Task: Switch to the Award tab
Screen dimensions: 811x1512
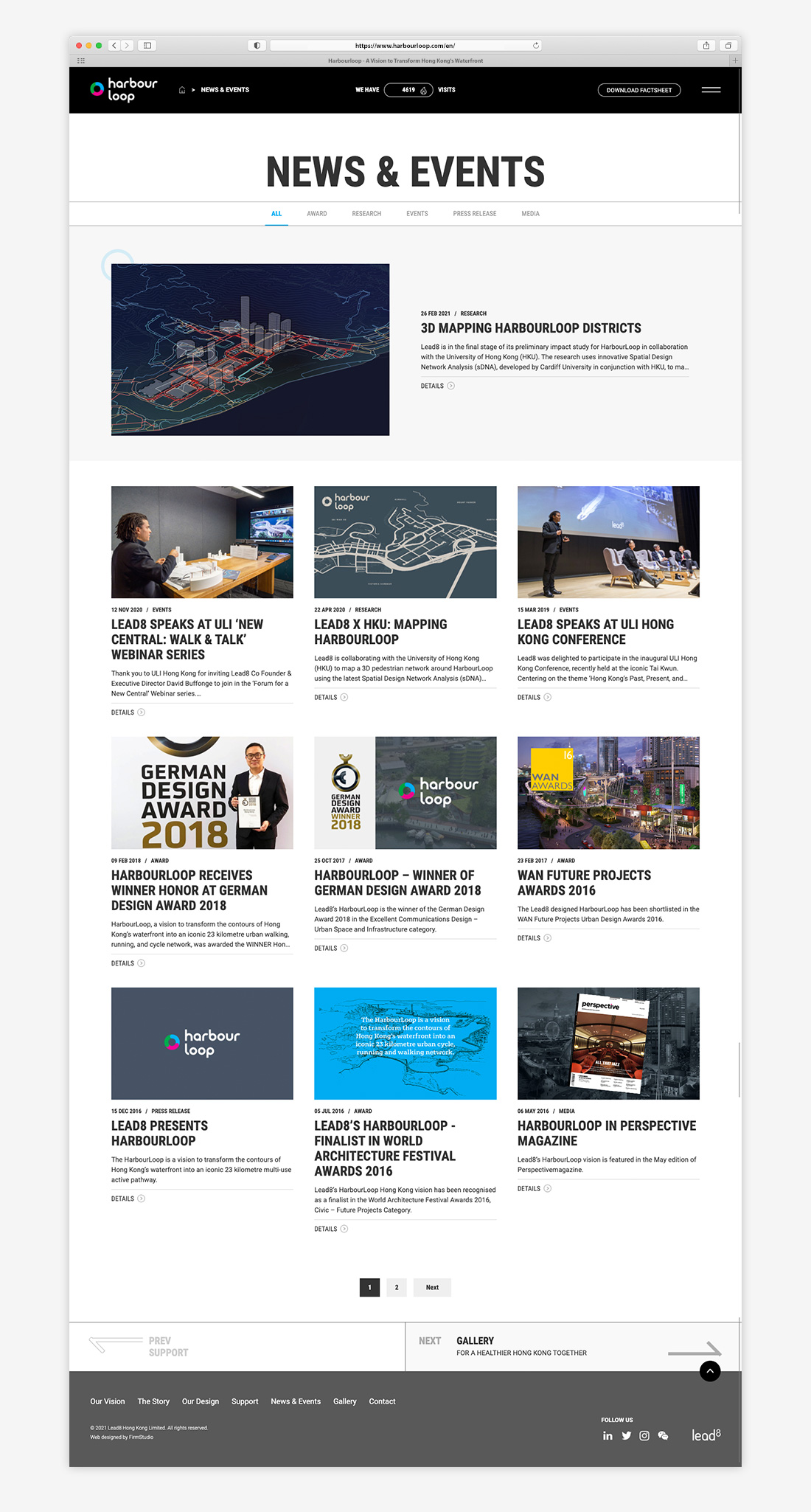Action: coord(316,214)
